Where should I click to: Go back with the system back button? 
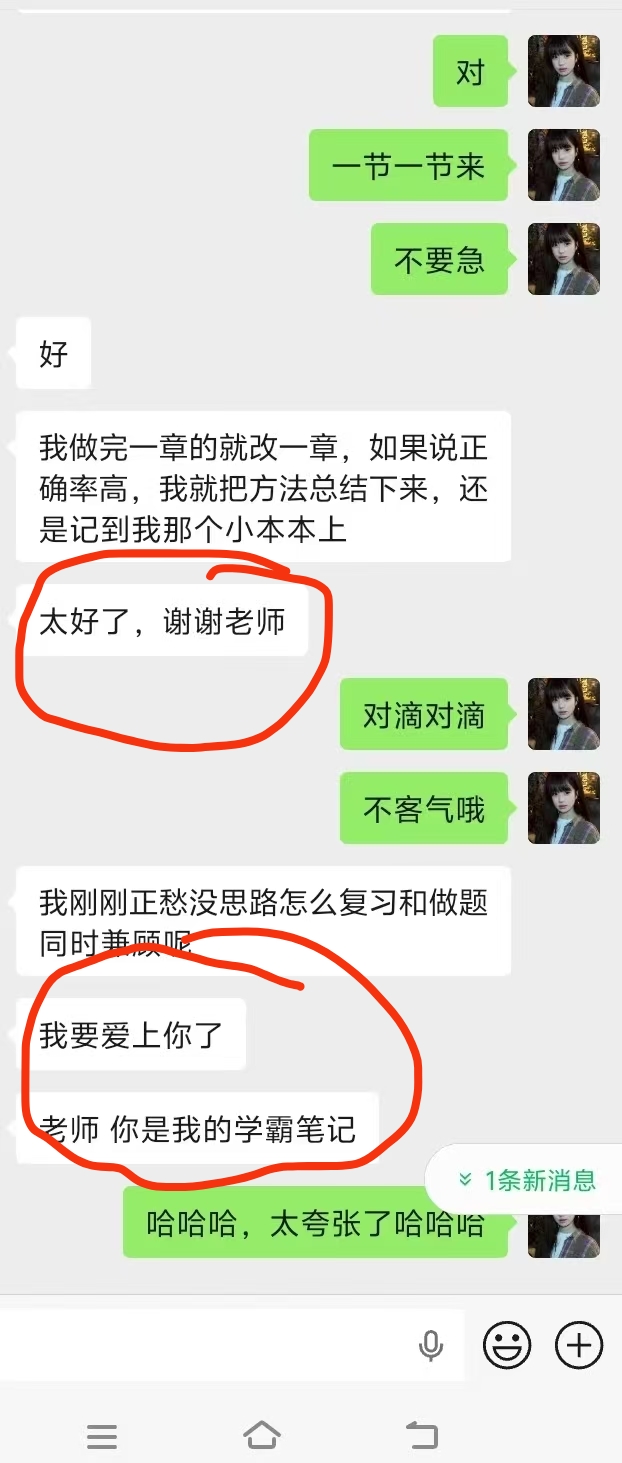point(421,1436)
